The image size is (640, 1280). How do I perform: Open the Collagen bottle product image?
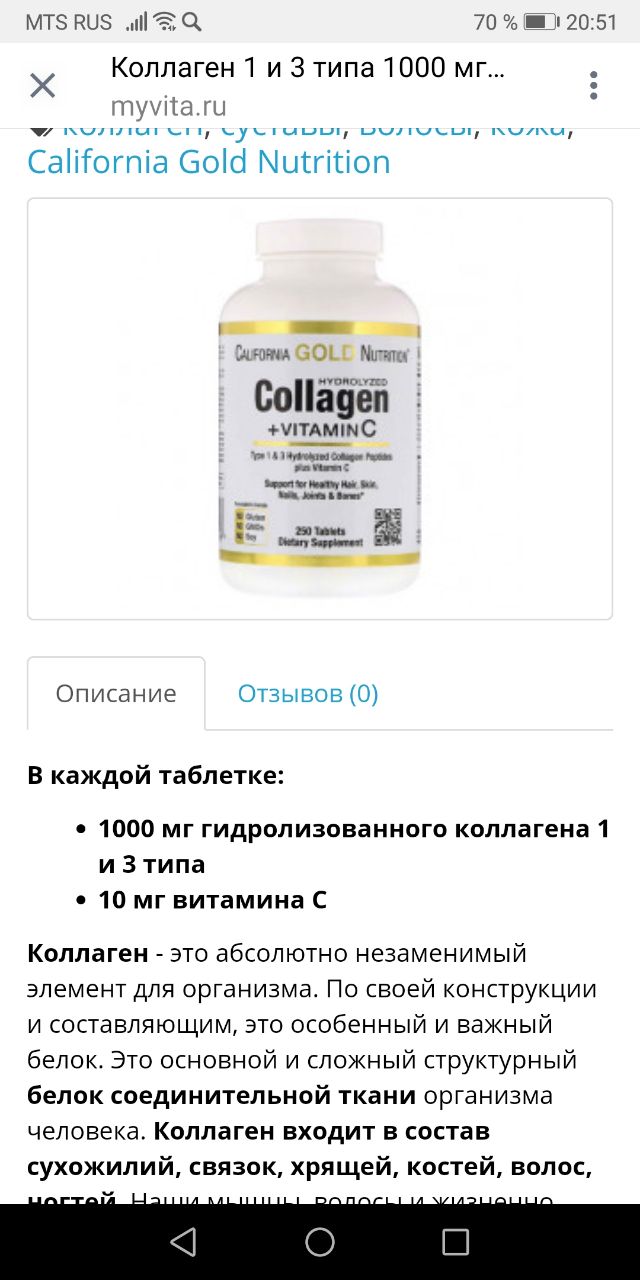tap(320, 408)
